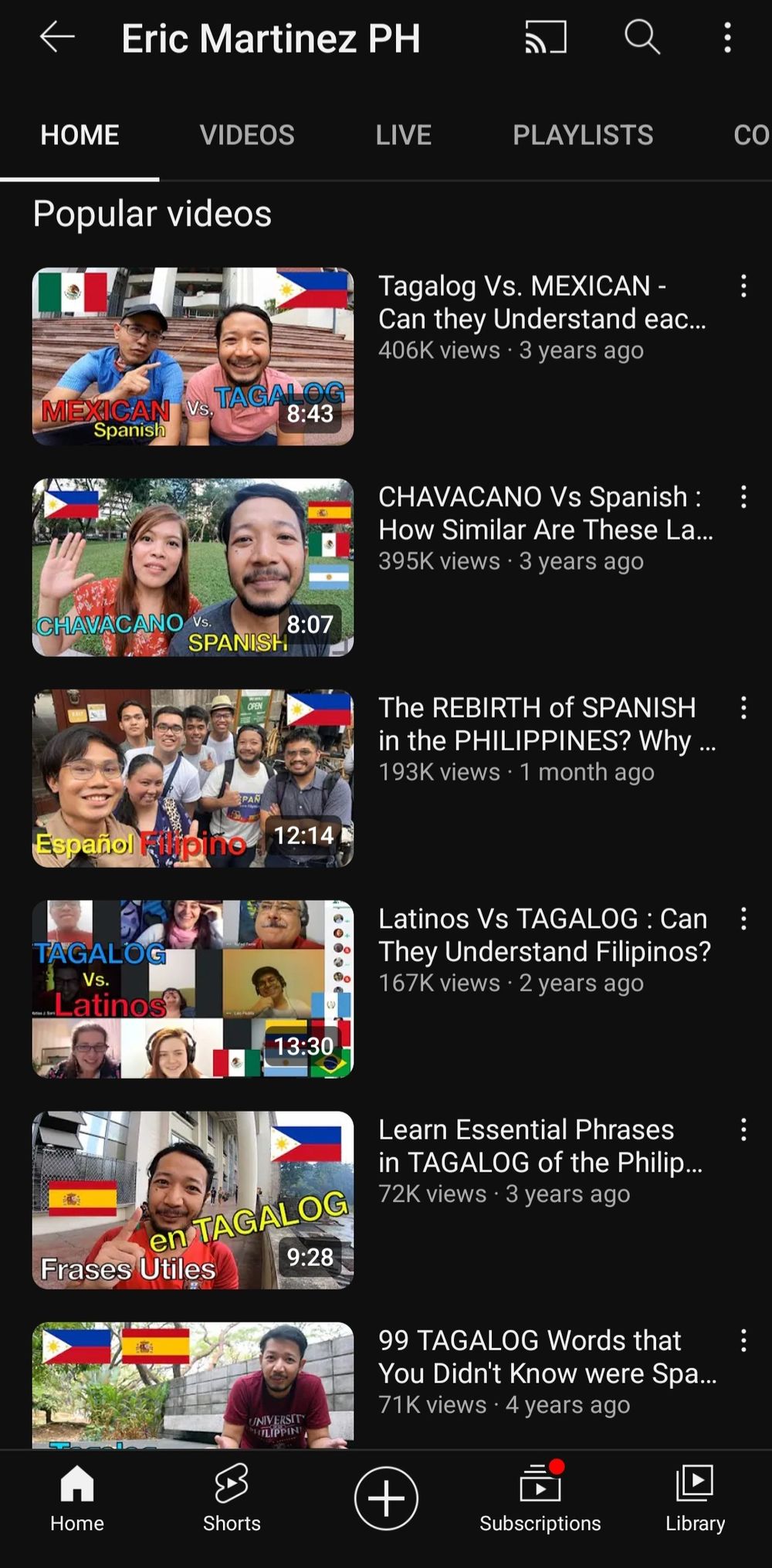Open options for CHAVACANO Vs Spanish video

tap(743, 497)
